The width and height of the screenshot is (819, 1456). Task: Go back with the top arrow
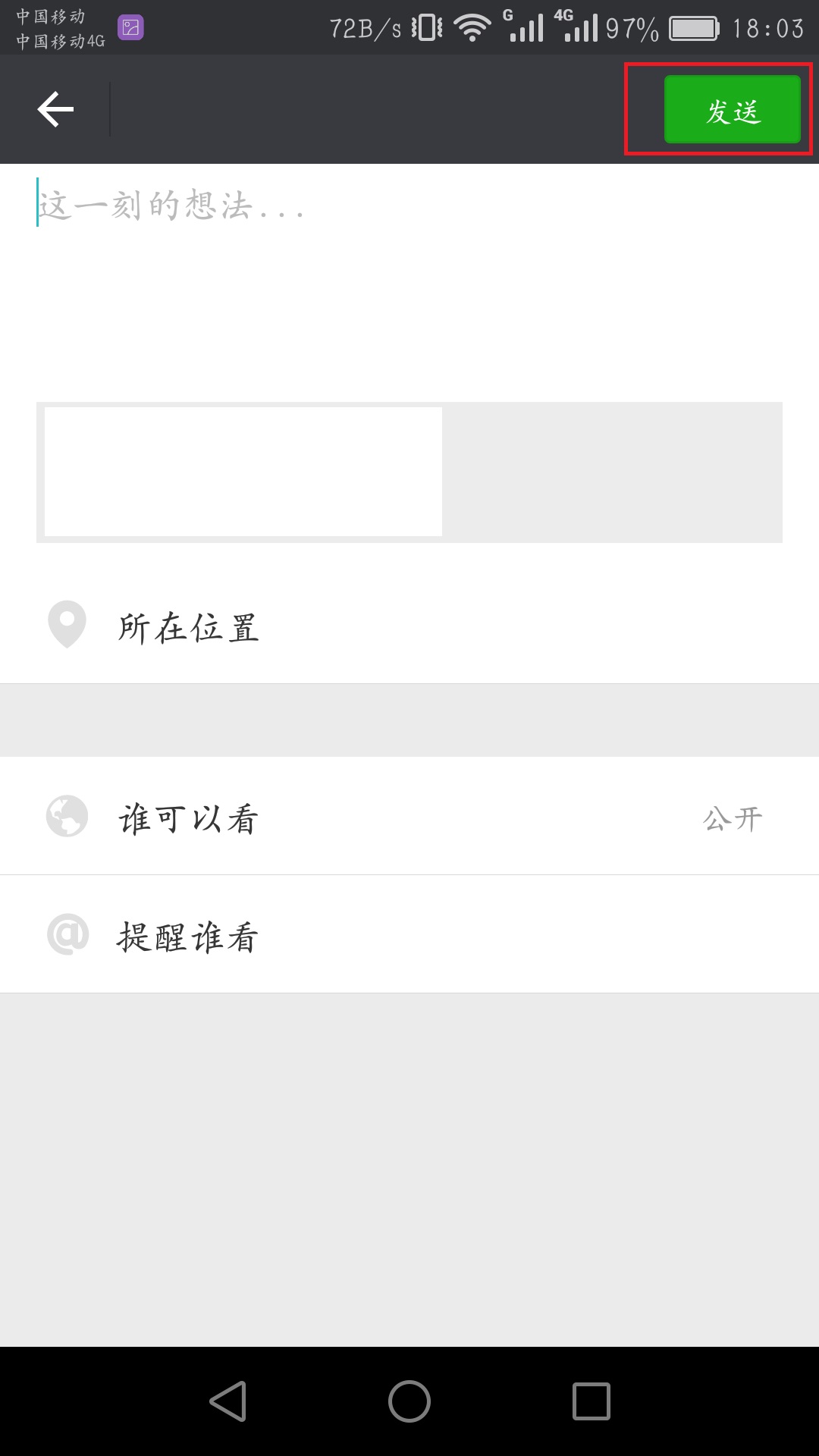(55, 109)
